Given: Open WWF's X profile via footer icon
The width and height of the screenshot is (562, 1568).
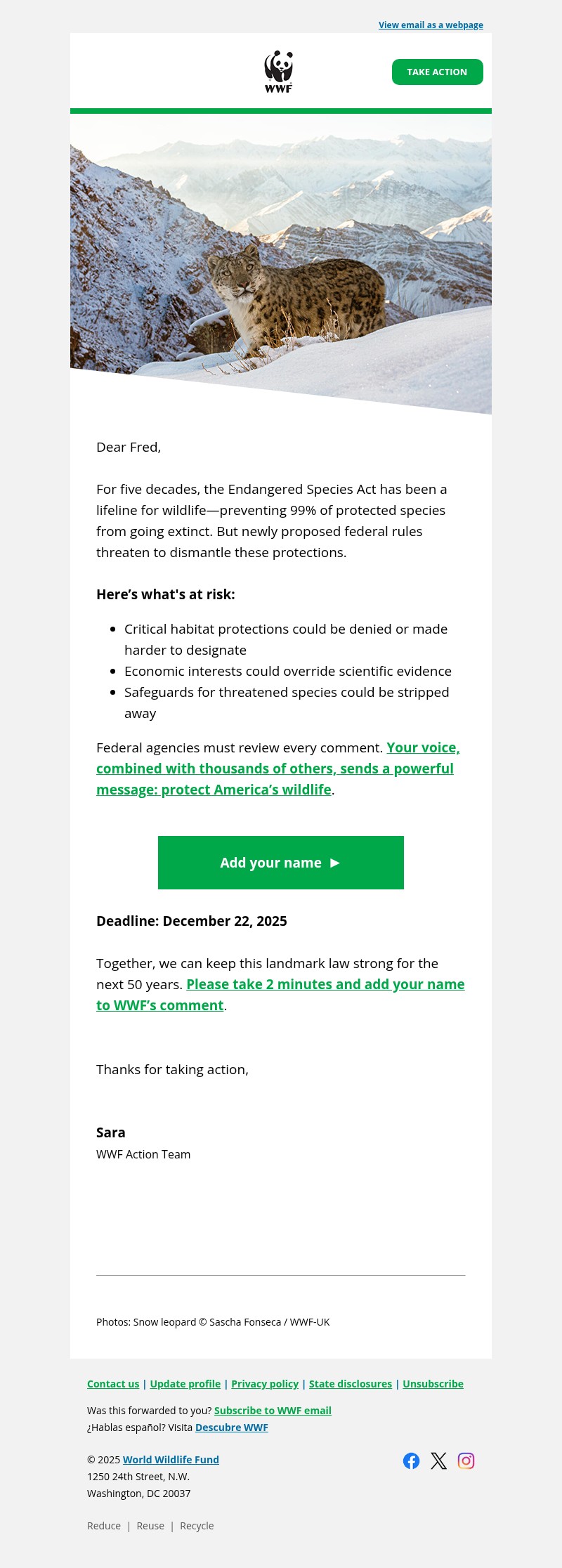Looking at the screenshot, I should (438, 1461).
